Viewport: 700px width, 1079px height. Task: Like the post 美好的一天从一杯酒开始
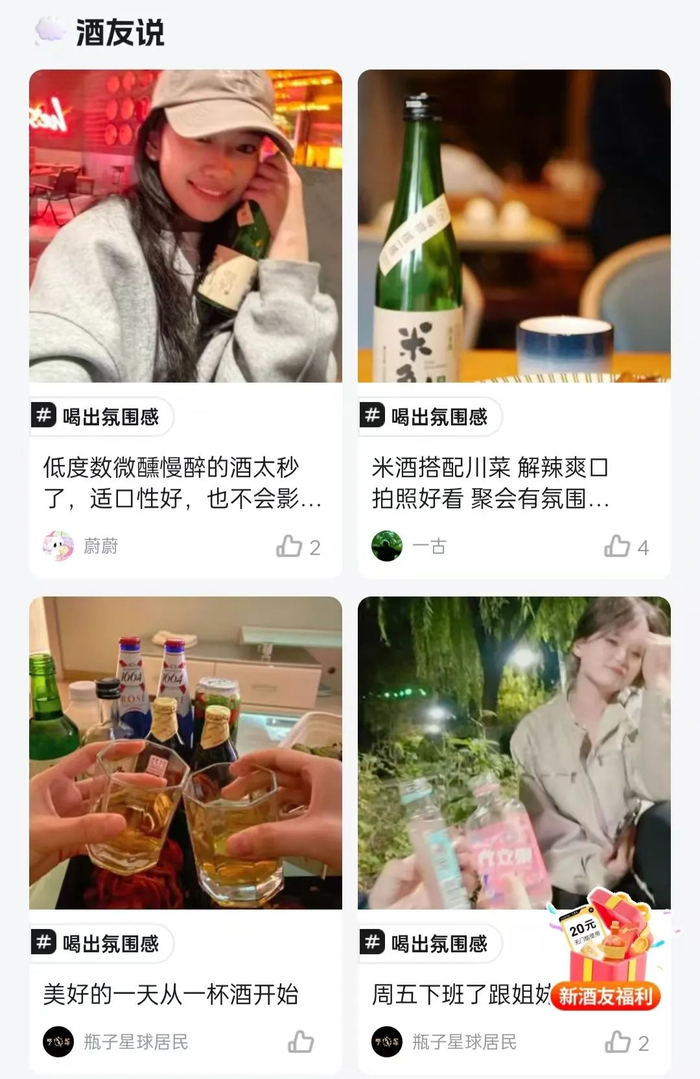point(301,1042)
